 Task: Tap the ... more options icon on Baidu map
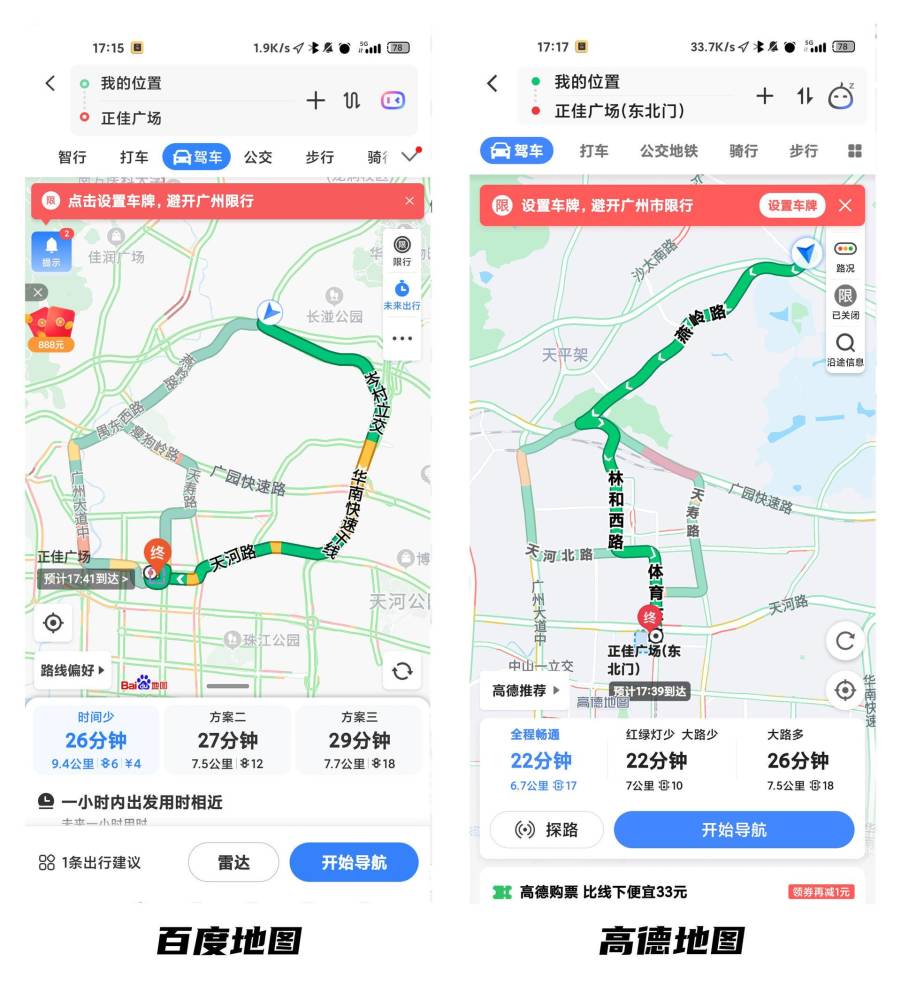[x=400, y=338]
